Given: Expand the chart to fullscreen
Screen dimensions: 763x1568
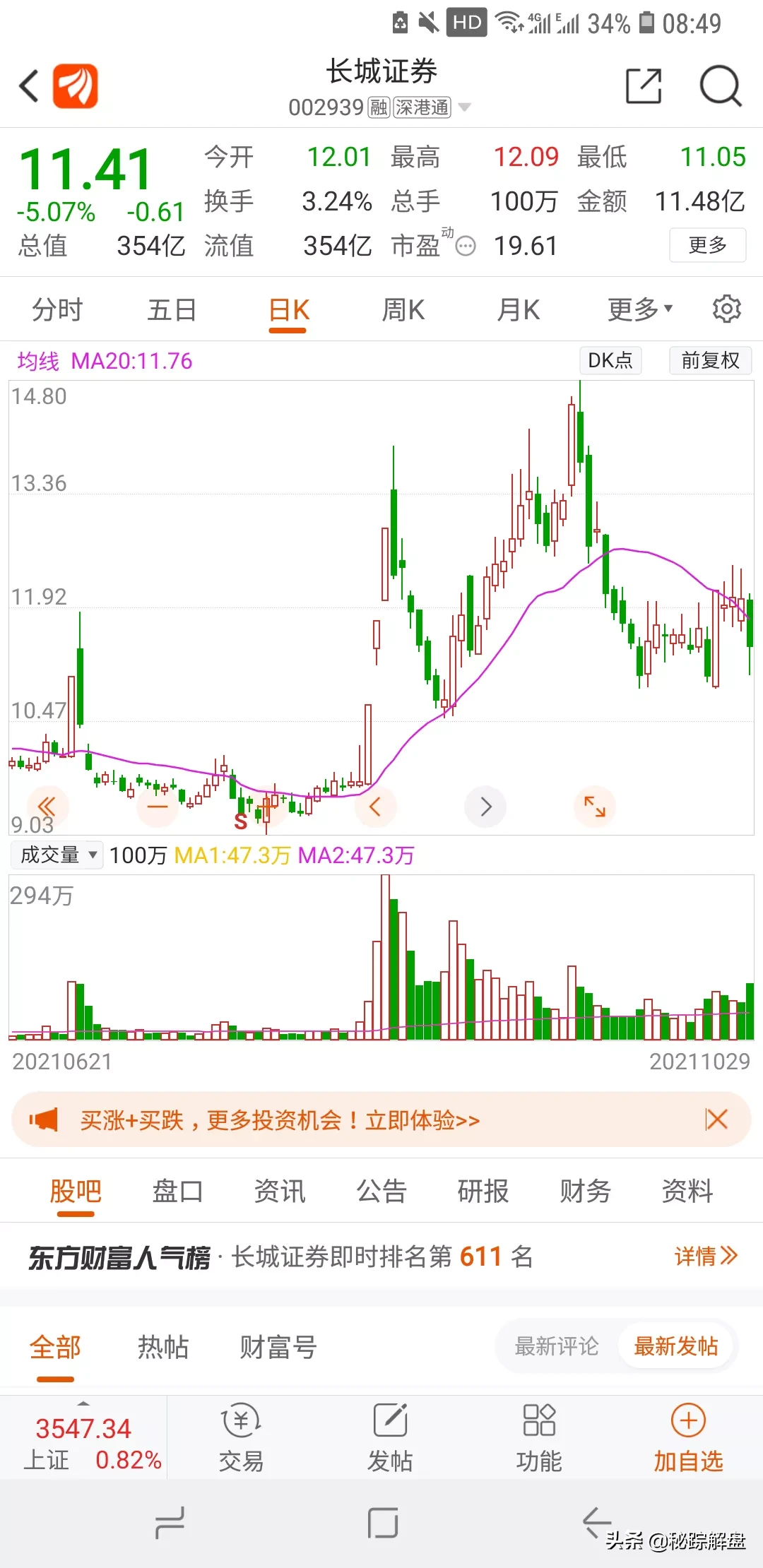Looking at the screenshot, I should tap(594, 806).
